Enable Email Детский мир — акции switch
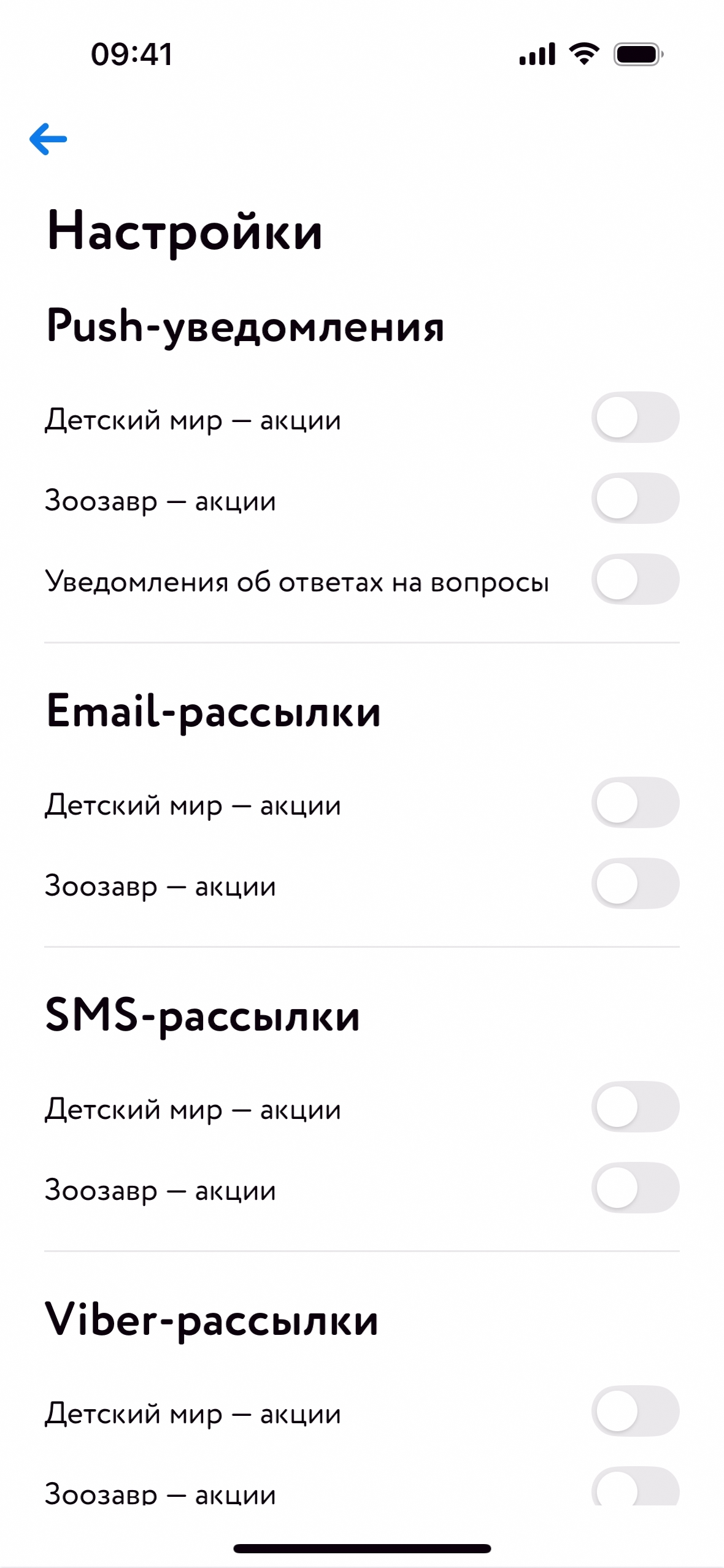 pos(635,803)
